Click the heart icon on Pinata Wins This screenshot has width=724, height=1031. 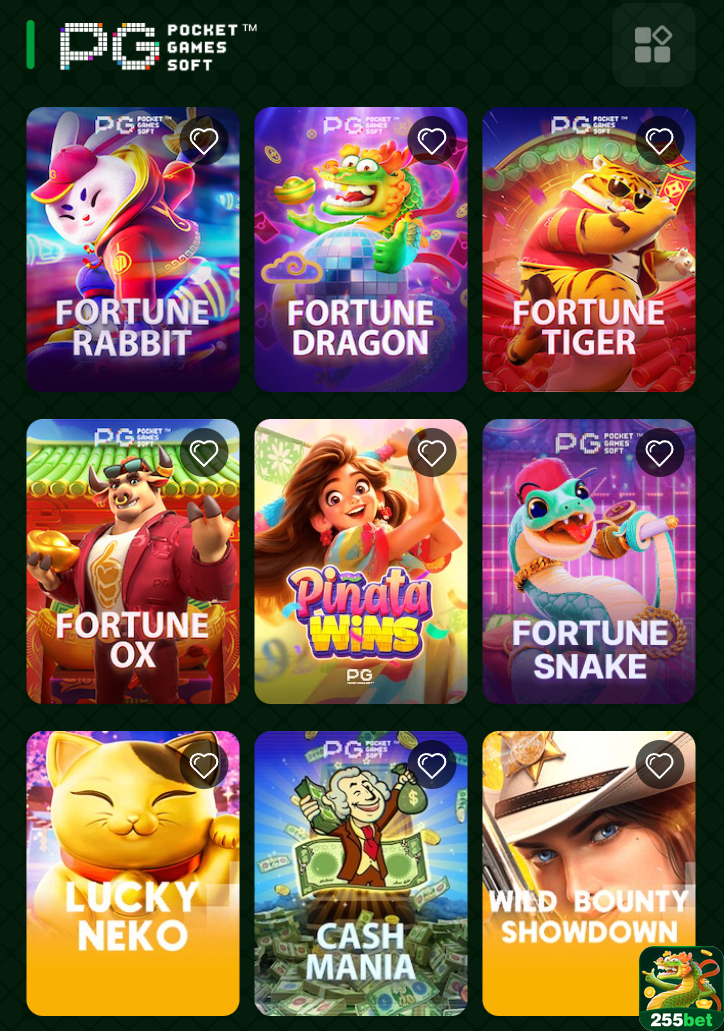pos(432,452)
